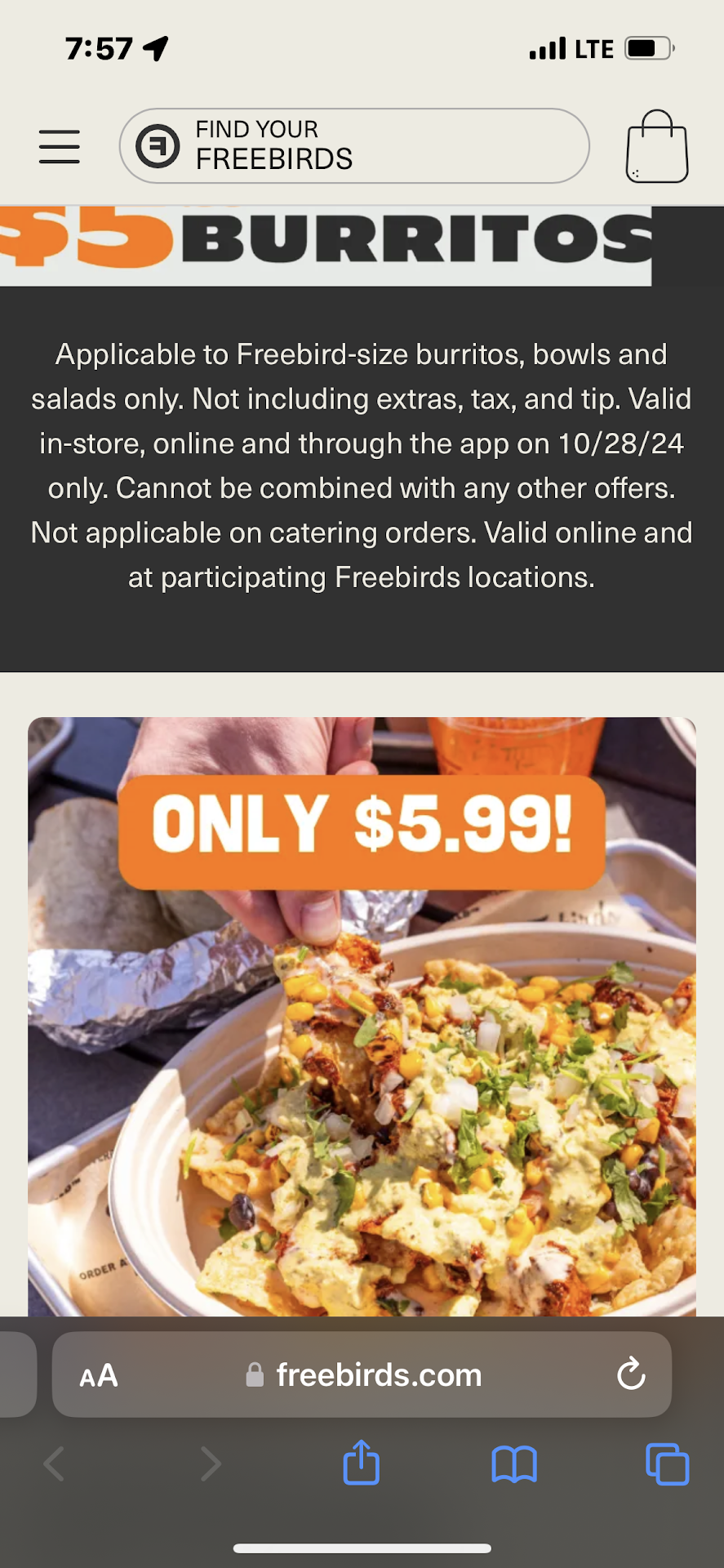Share this page

362,1463
